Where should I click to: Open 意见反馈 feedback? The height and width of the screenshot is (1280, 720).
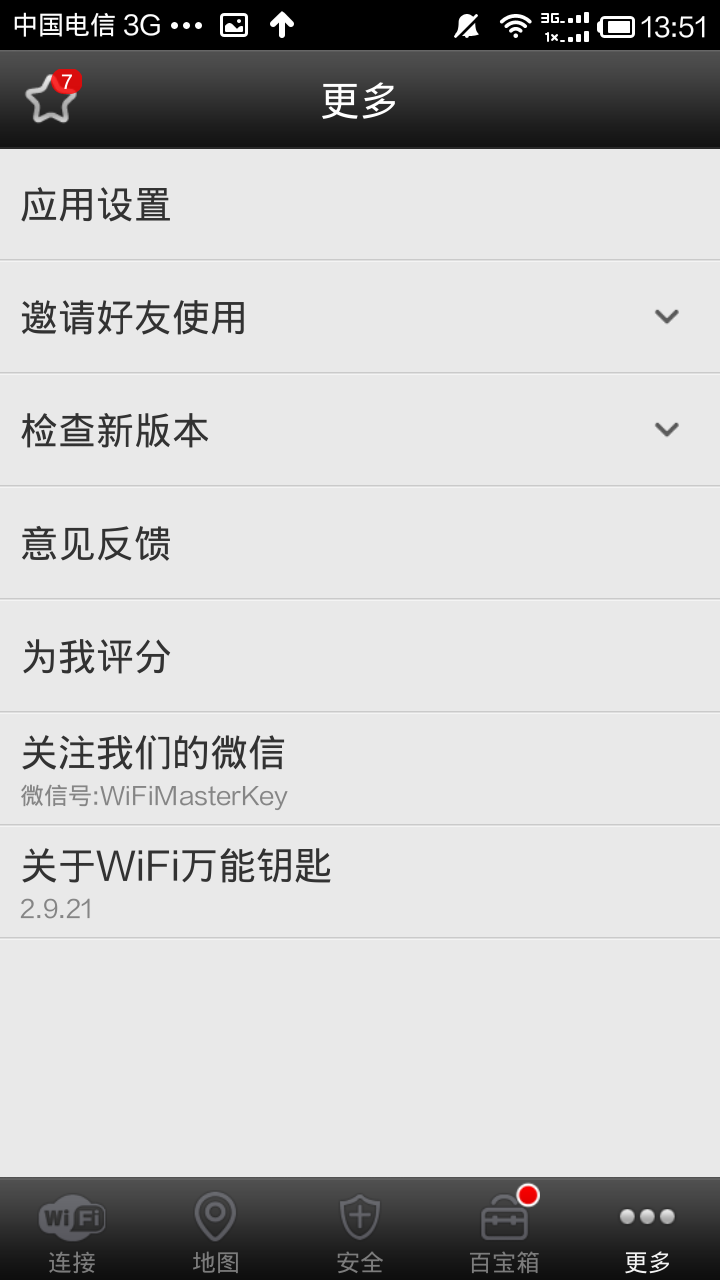[360, 543]
